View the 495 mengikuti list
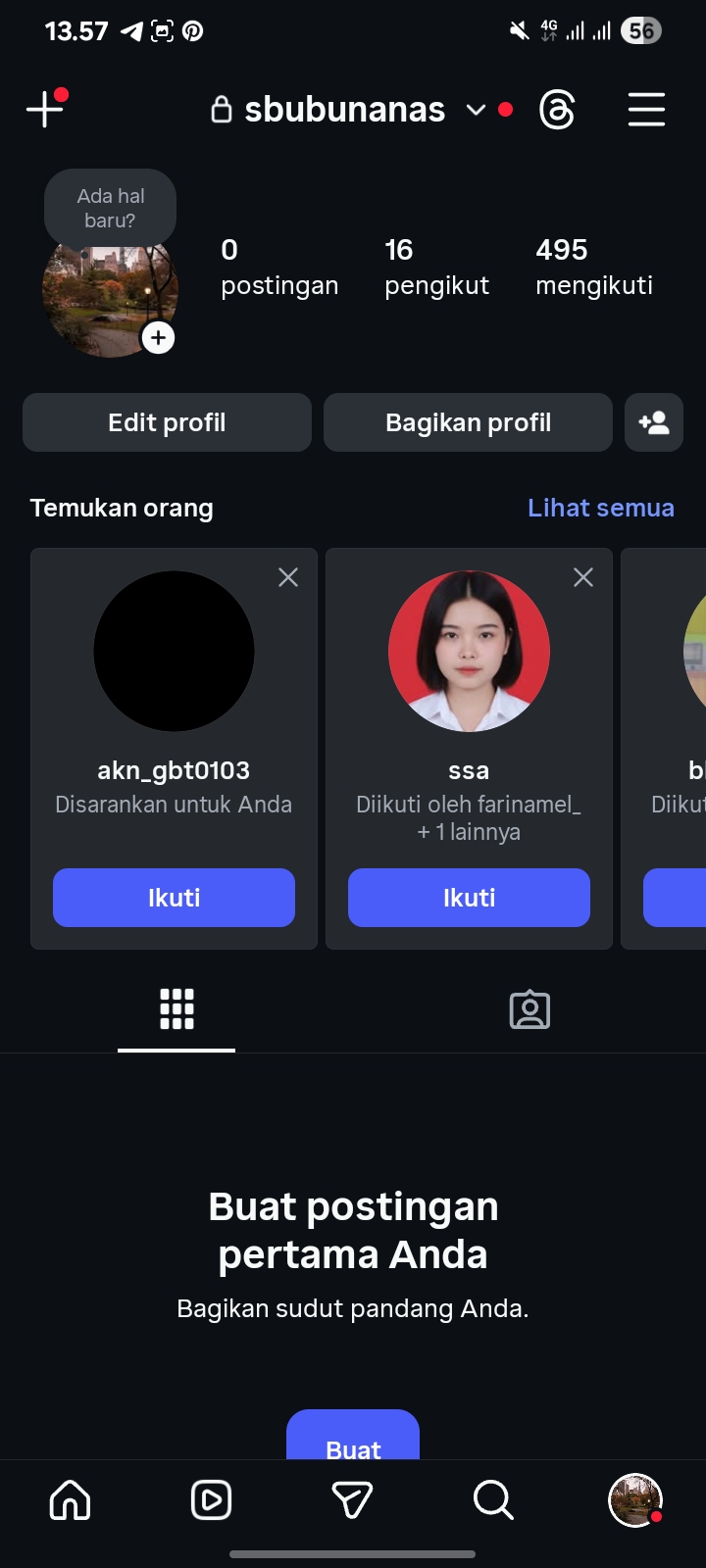The height and width of the screenshot is (1568, 706). 593,267
